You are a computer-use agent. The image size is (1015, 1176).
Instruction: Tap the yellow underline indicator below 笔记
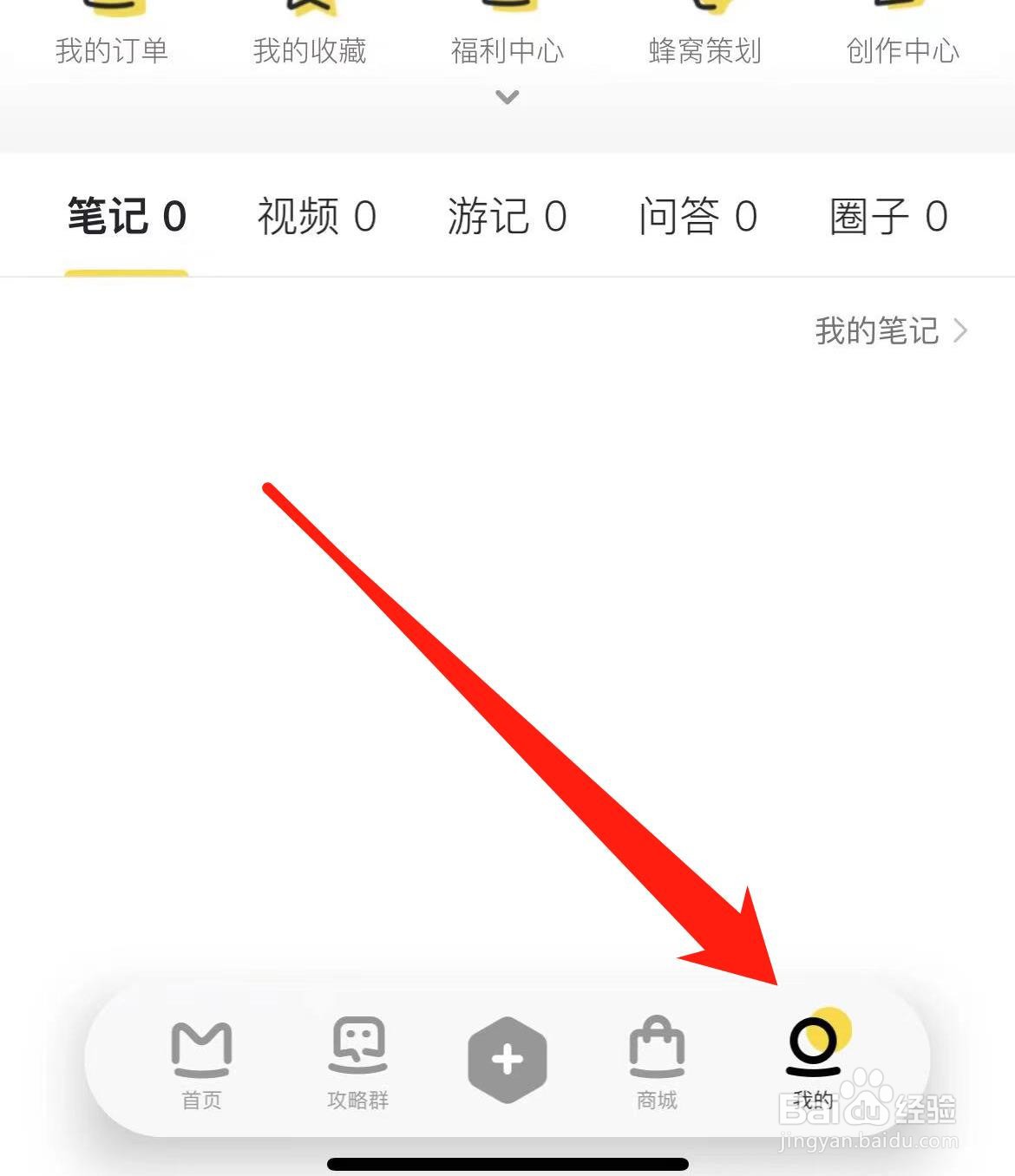coord(125,272)
